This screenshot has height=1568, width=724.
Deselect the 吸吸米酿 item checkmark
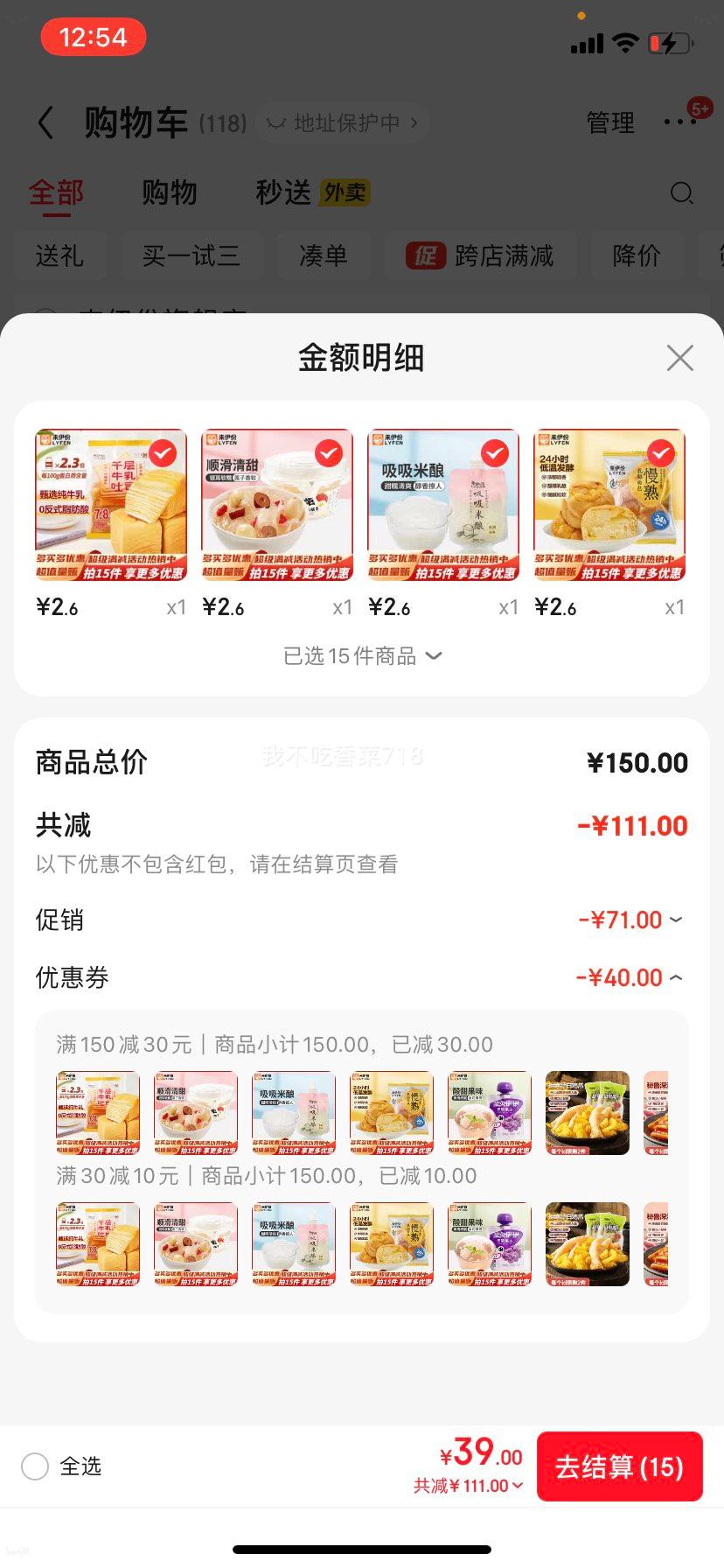[x=493, y=453]
